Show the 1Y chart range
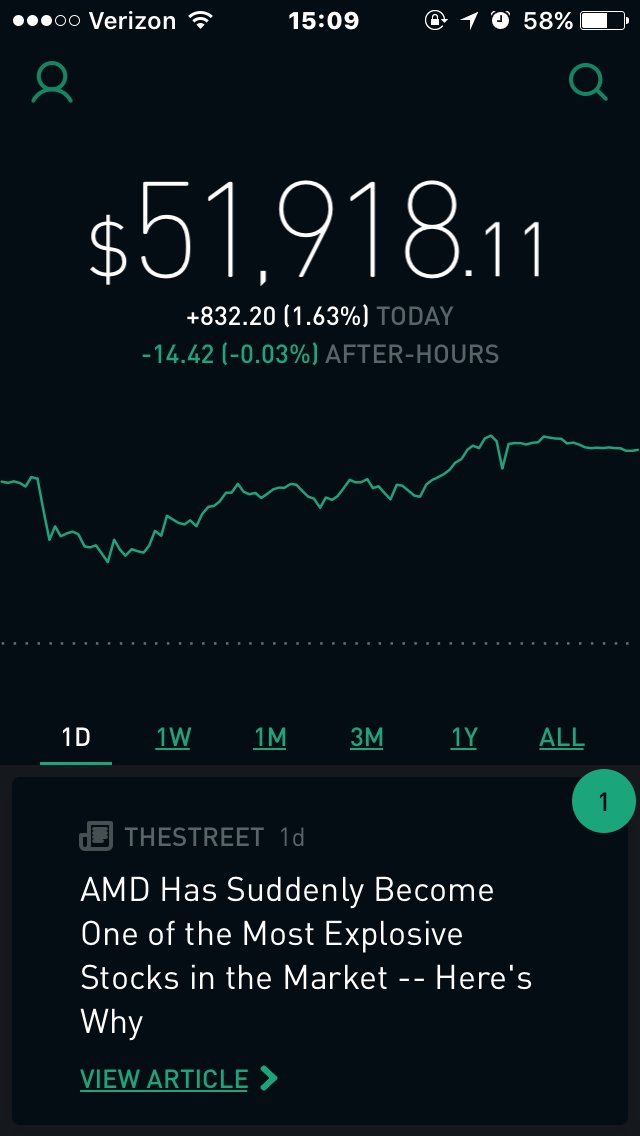Viewport: 640px width, 1136px height. [x=464, y=739]
